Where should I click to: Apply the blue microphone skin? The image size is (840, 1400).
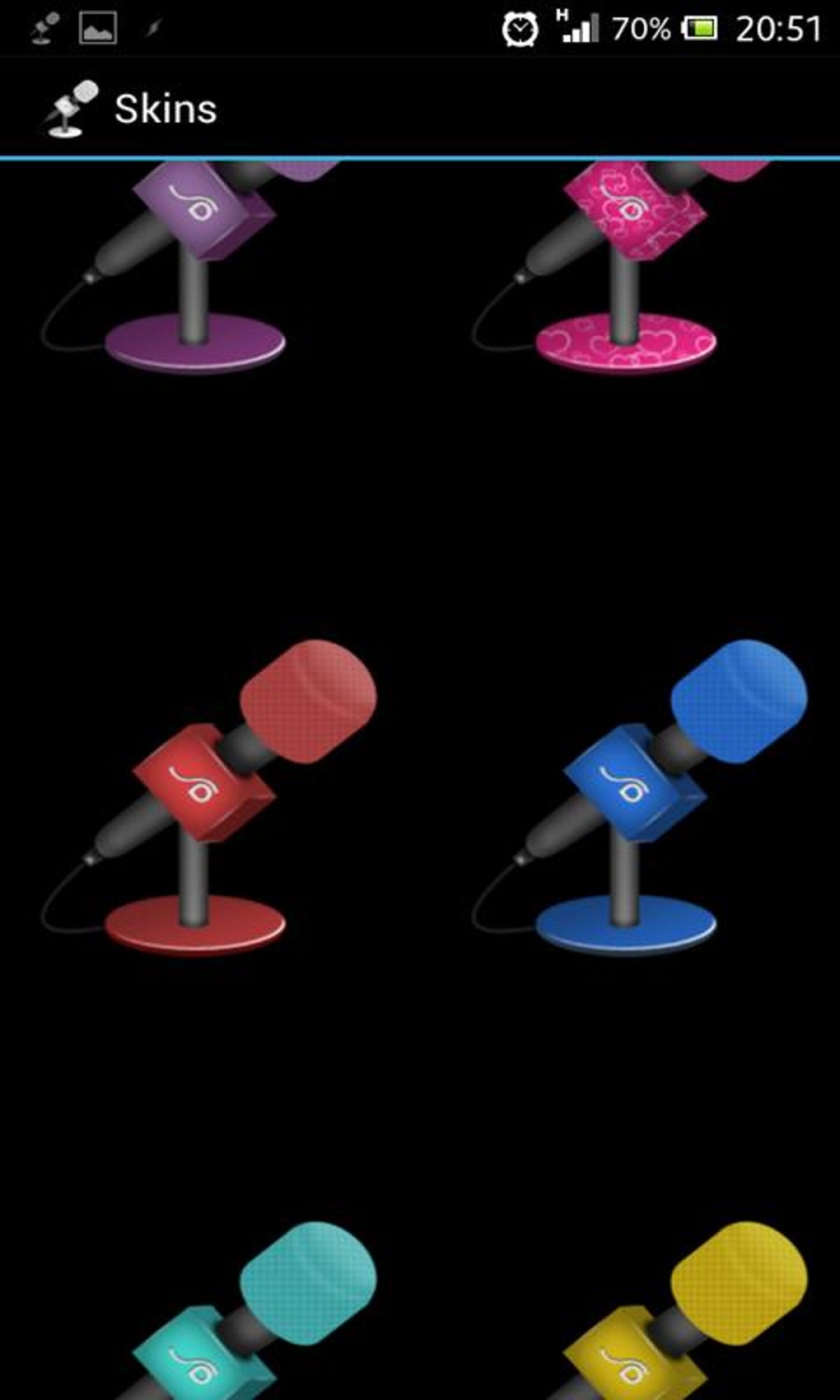pyautogui.click(x=639, y=796)
